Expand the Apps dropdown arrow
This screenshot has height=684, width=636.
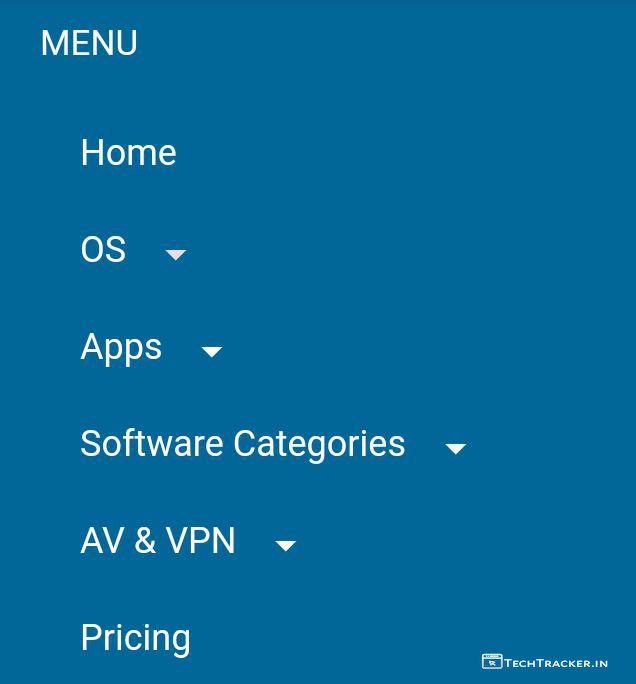pyautogui.click(x=211, y=351)
